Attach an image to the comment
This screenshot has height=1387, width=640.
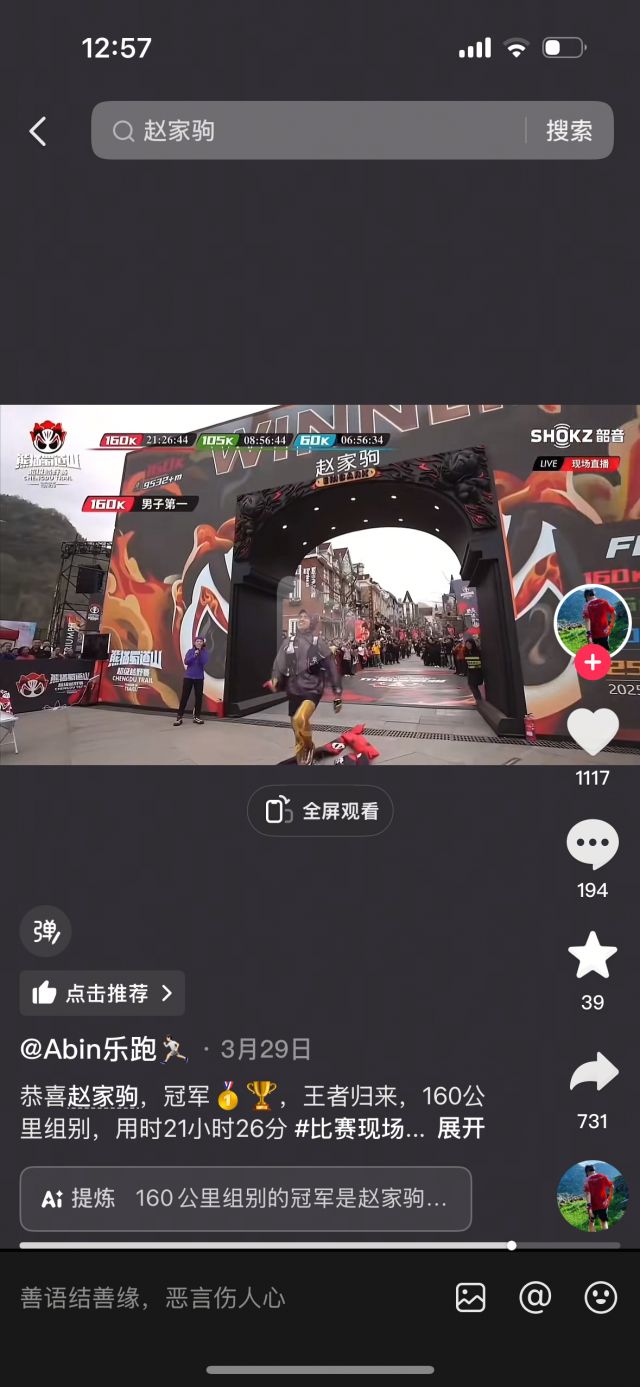tap(470, 1298)
